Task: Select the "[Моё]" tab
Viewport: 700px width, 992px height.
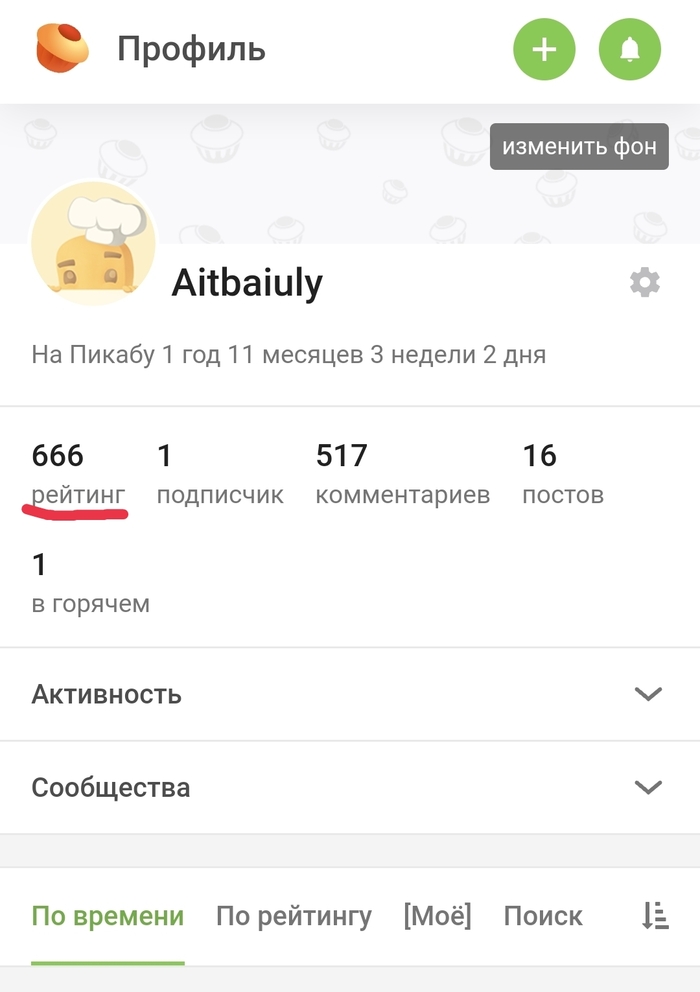Action: [437, 916]
